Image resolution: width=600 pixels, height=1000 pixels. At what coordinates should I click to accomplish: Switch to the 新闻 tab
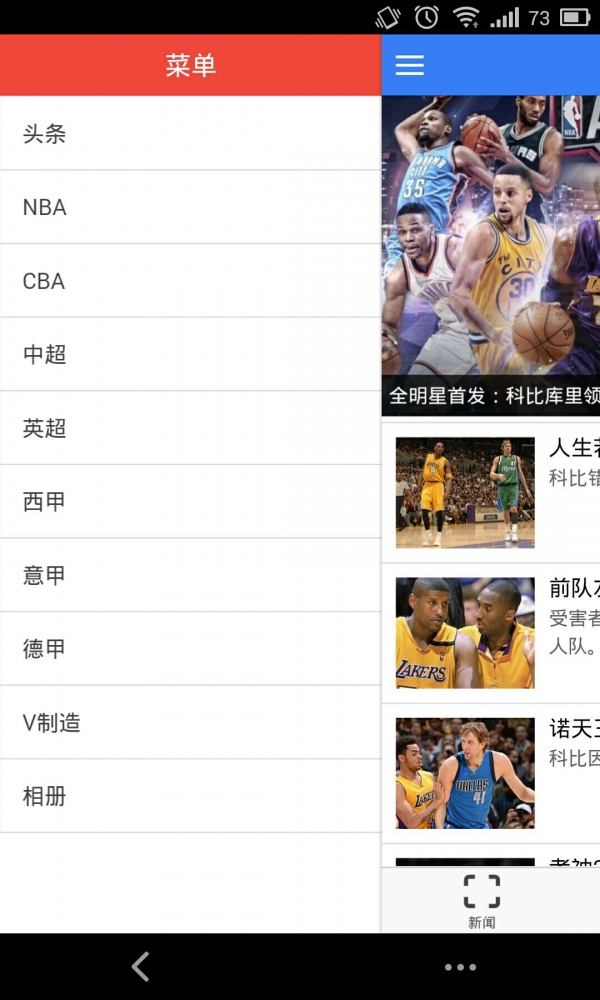tap(482, 900)
